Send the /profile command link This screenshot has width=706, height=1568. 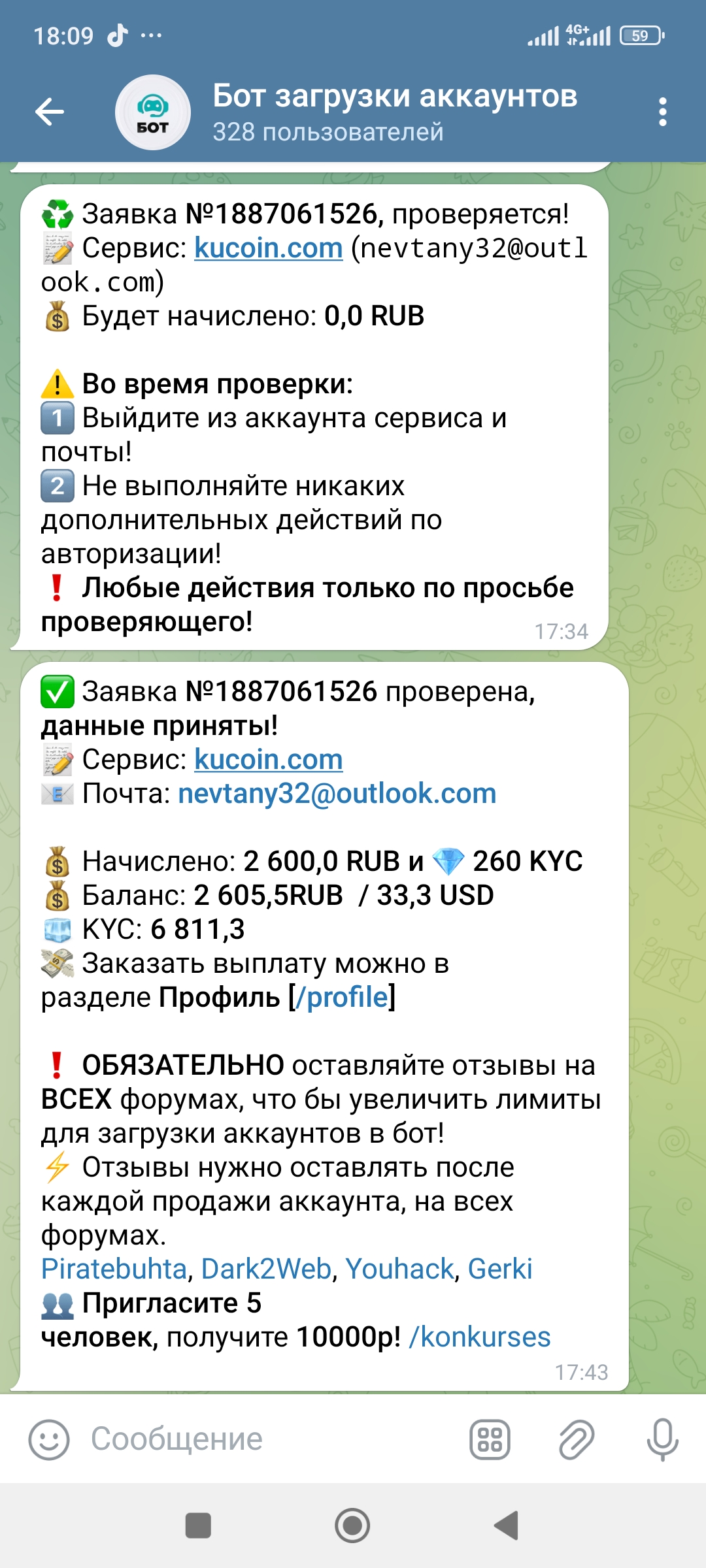pos(342,998)
